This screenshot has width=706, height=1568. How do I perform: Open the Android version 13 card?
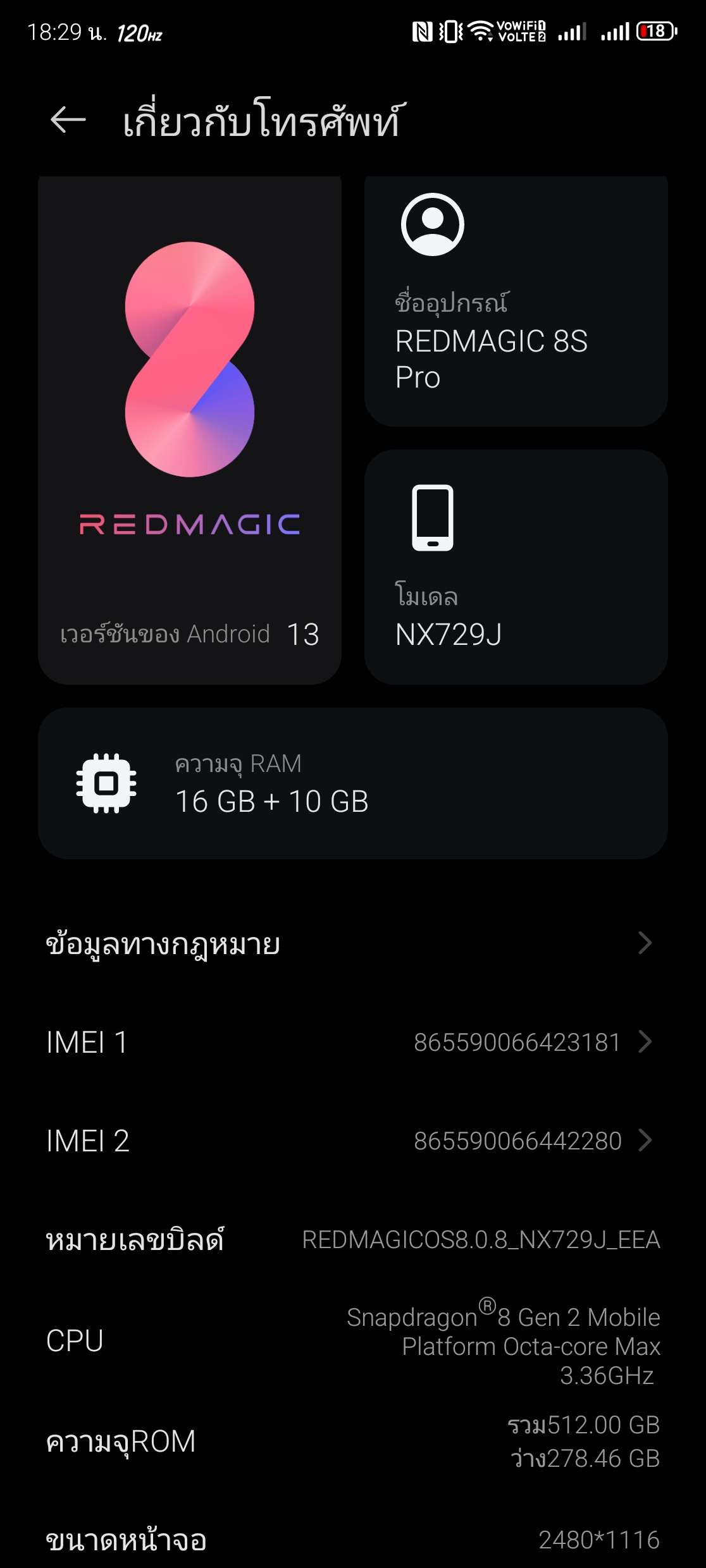click(190, 430)
